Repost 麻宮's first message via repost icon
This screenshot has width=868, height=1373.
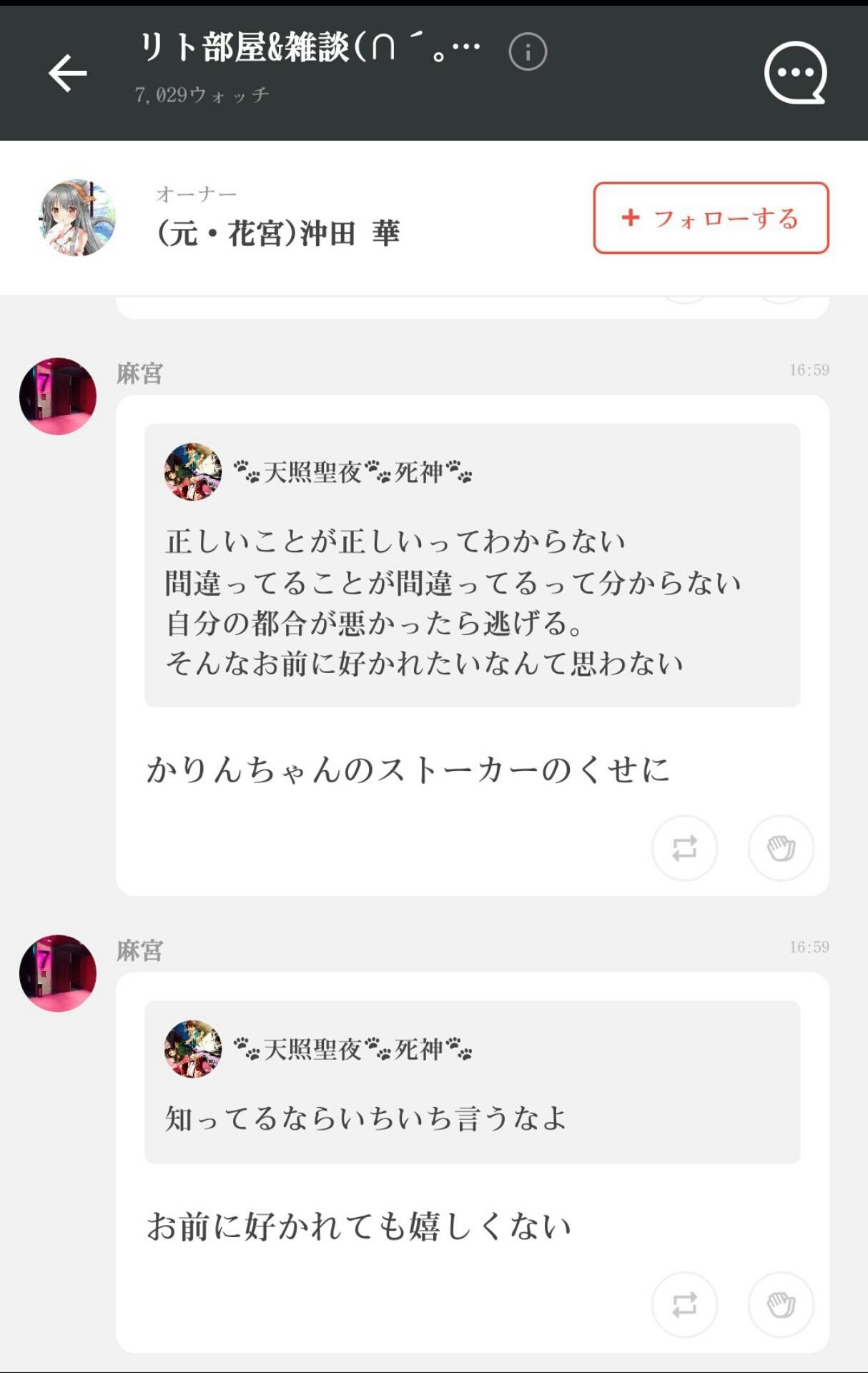point(684,847)
